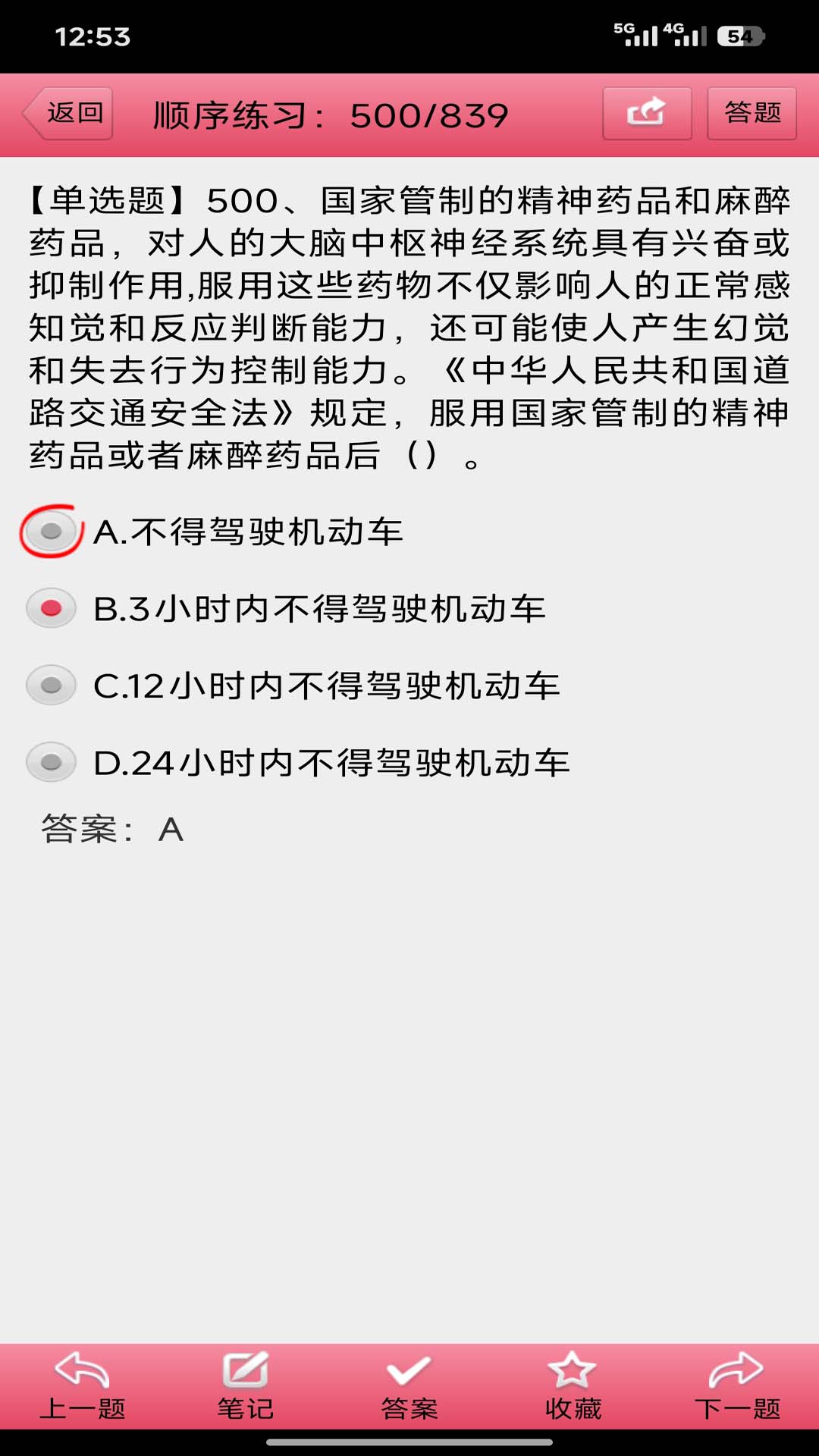Tap 返回 to go back
Viewport: 819px width, 1456px height.
click(x=74, y=112)
